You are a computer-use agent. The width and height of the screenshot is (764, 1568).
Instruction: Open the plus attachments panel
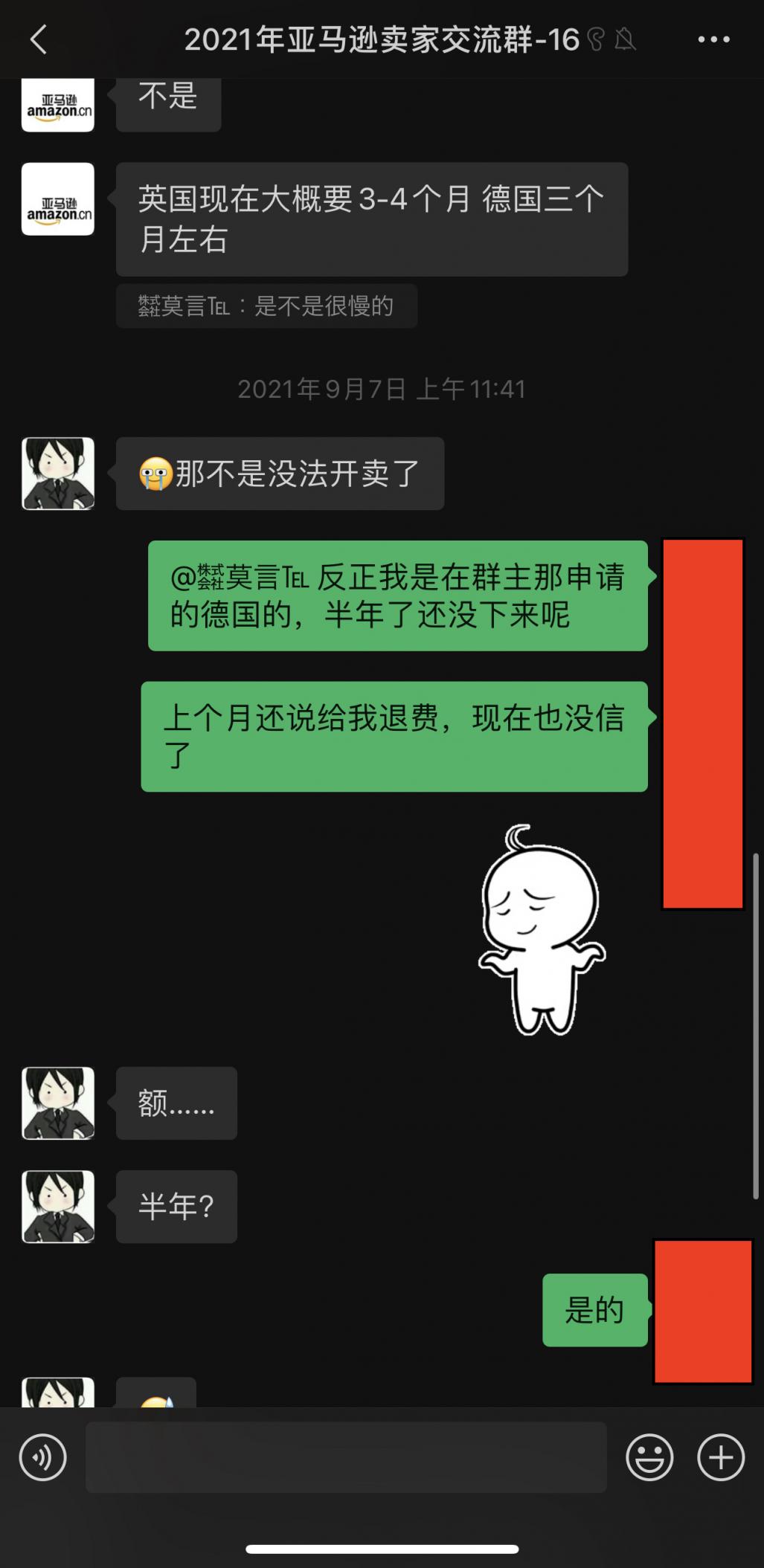(720, 1457)
